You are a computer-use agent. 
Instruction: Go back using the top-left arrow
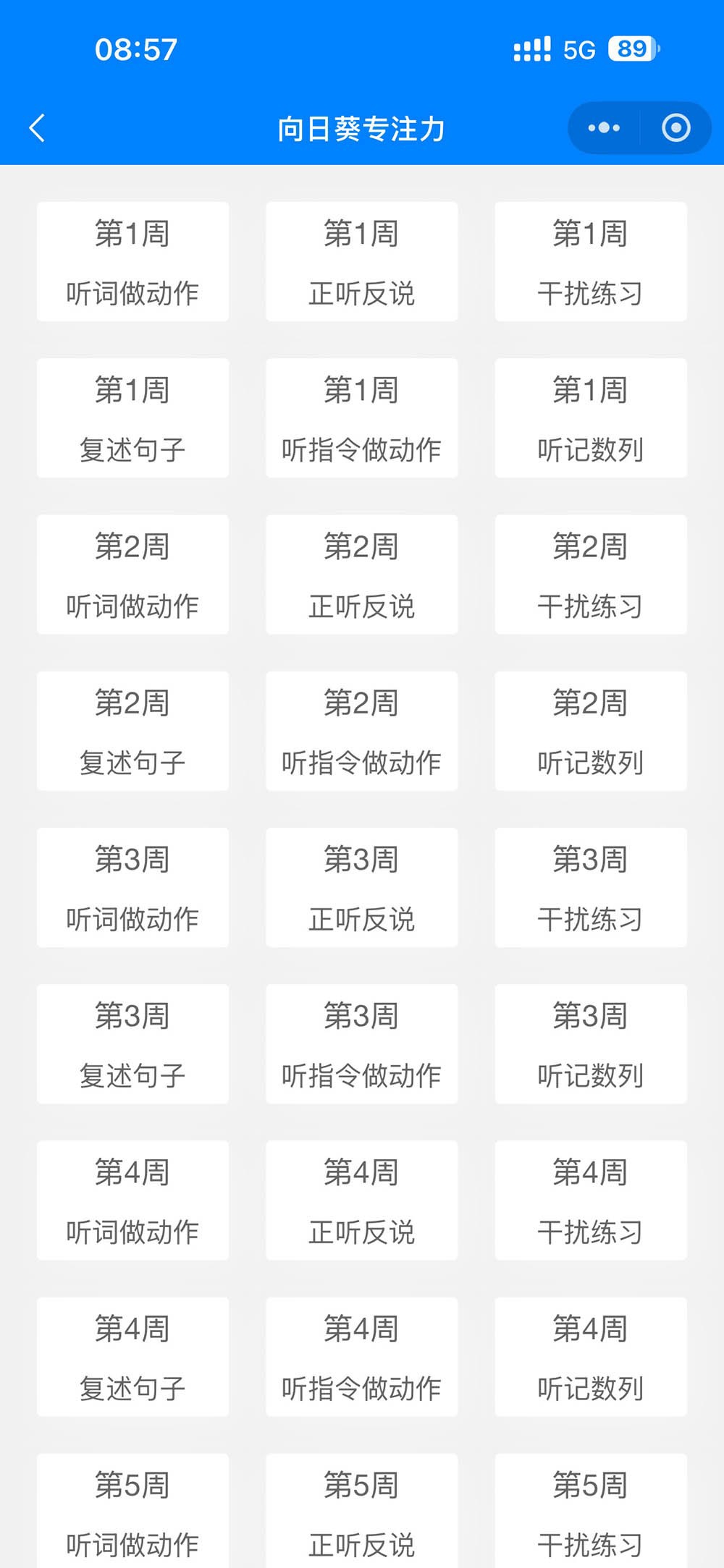coord(38,128)
